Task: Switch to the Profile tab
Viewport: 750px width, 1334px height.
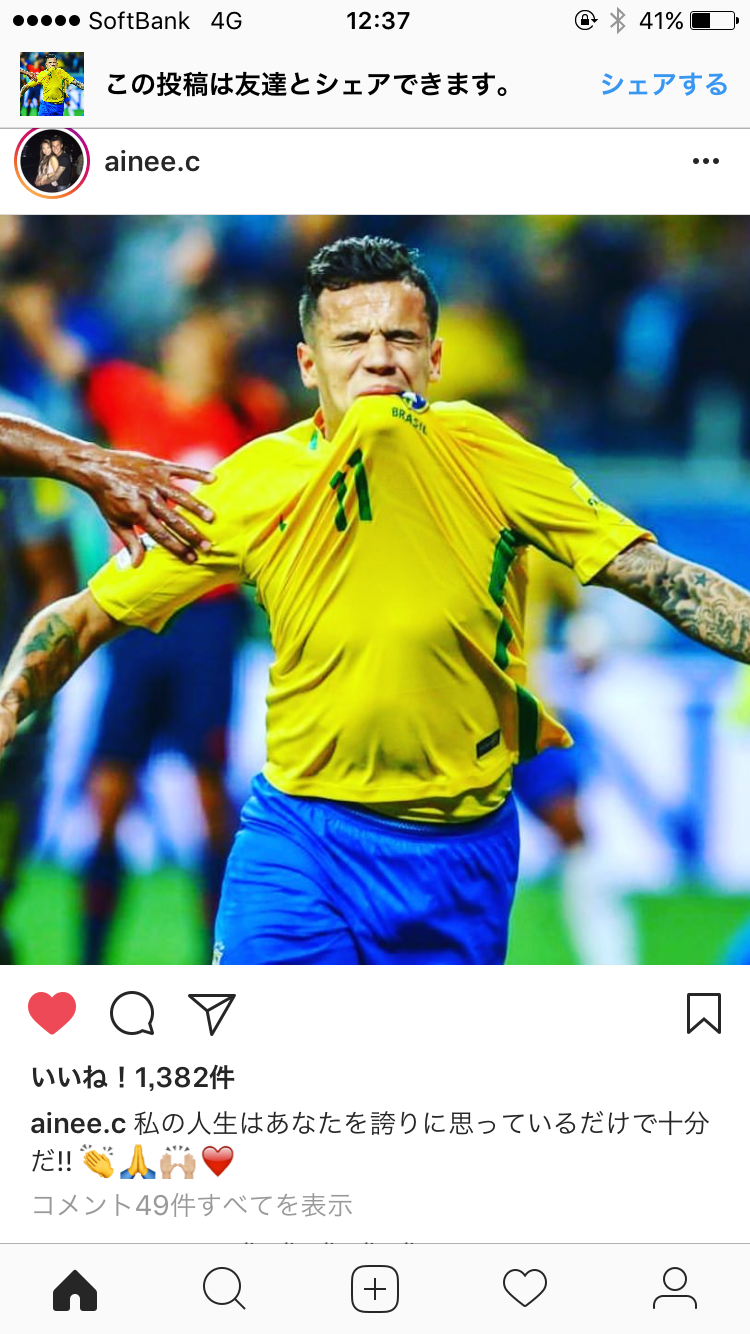Action: coord(675,1289)
